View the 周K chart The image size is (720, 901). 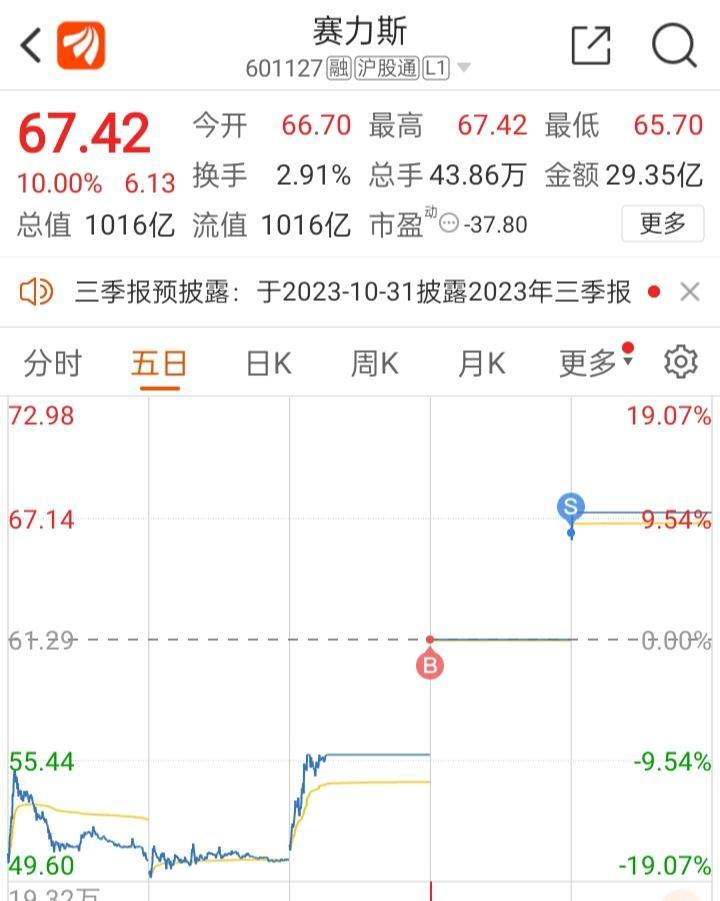pyautogui.click(x=374, y=363)
